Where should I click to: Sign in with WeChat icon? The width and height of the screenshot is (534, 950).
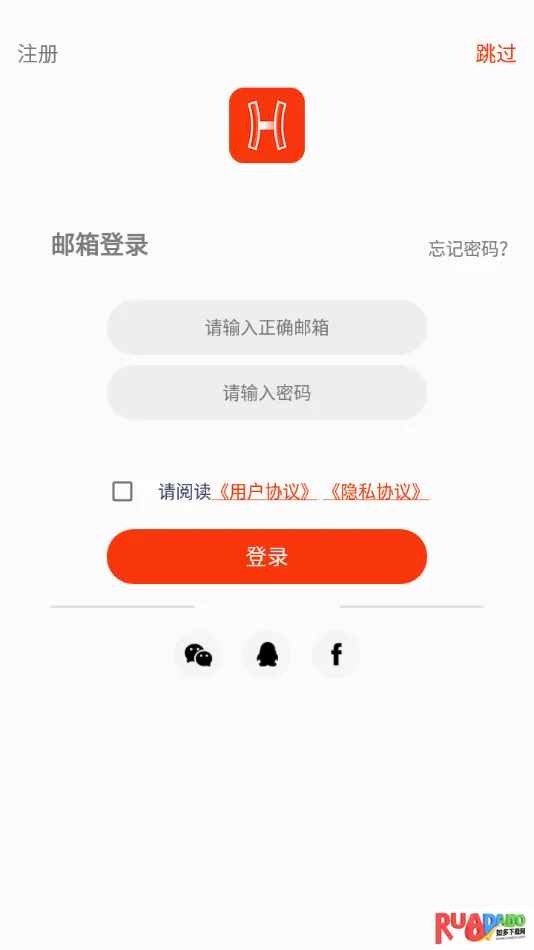click(198, 654)
